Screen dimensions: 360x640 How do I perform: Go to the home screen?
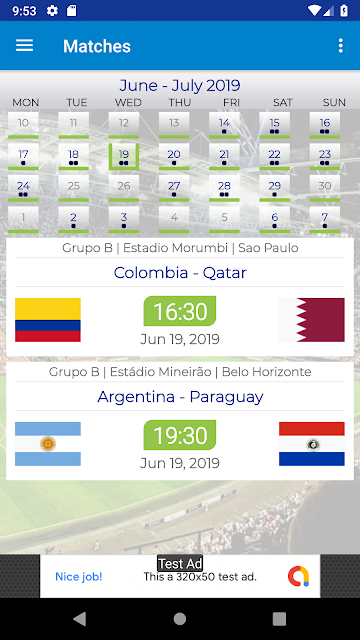(180, 619)
